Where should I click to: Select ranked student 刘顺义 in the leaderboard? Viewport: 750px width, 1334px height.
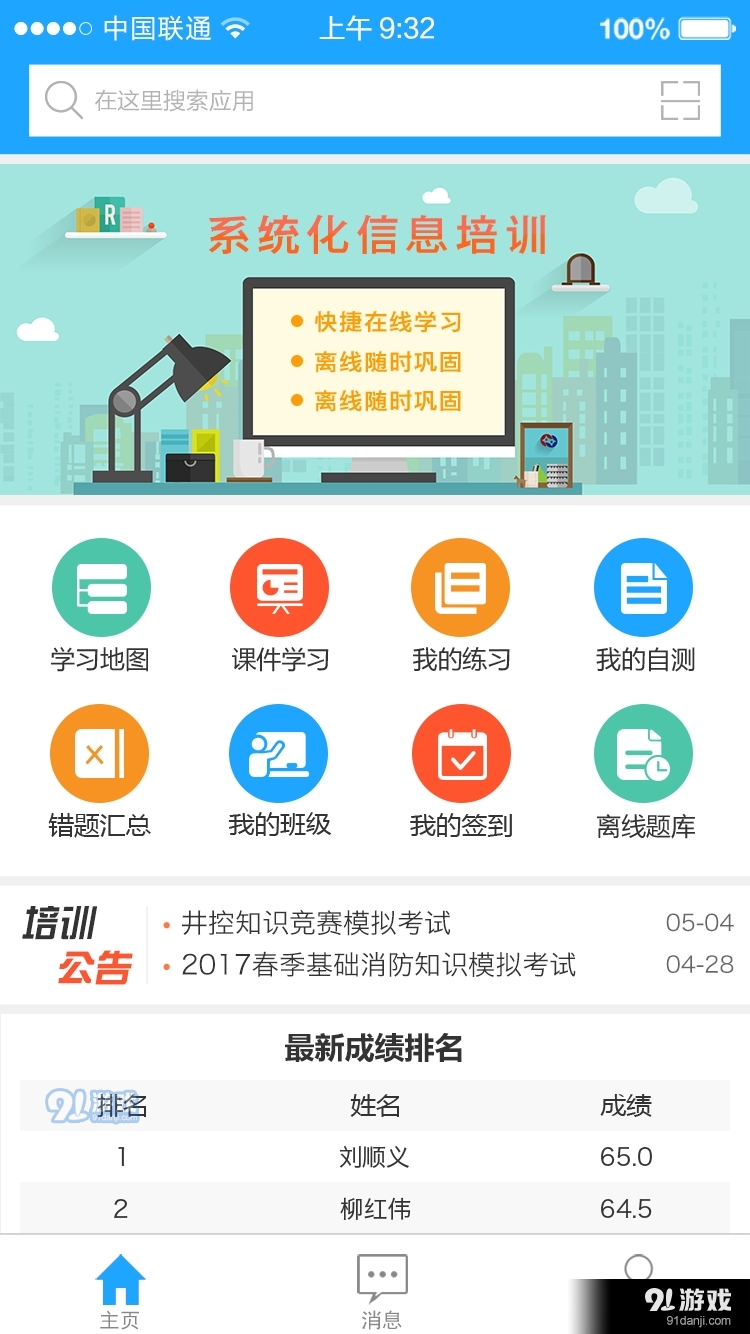point(375,1157)
